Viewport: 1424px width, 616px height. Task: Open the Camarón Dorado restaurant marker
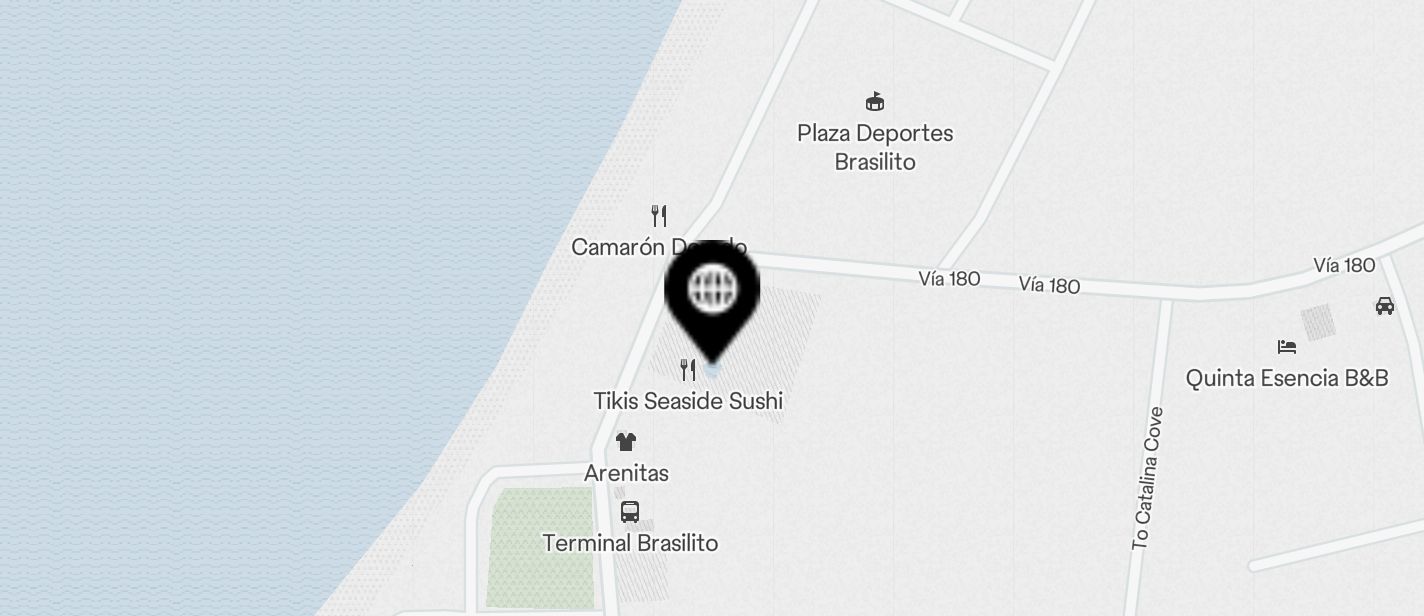pyautogui.click(x=659, y=216)
